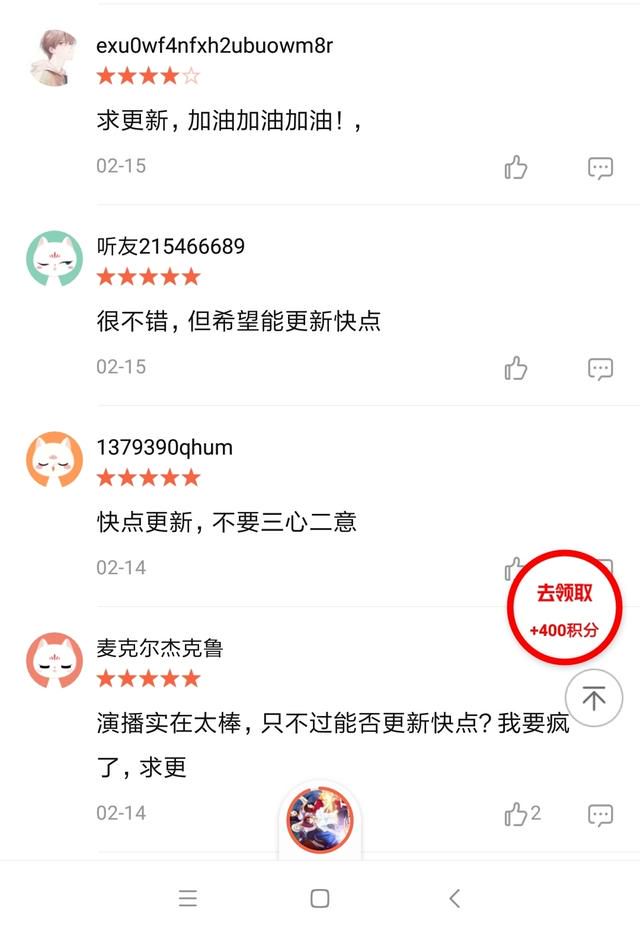The image size is (640, 937).
Task: Jump back to top with arrow button
Action: [x=594, y=698]
